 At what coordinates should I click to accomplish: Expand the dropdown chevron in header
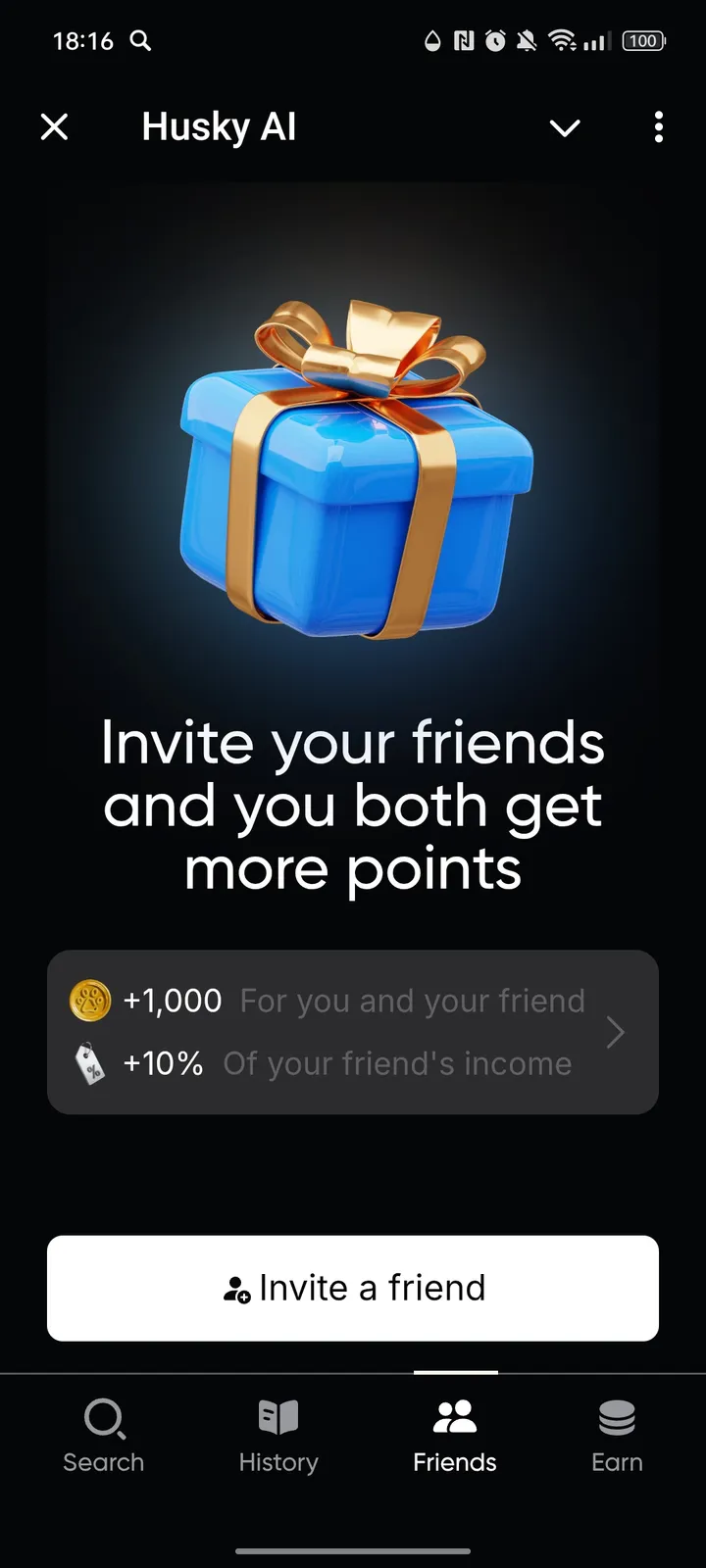(565, 127)
